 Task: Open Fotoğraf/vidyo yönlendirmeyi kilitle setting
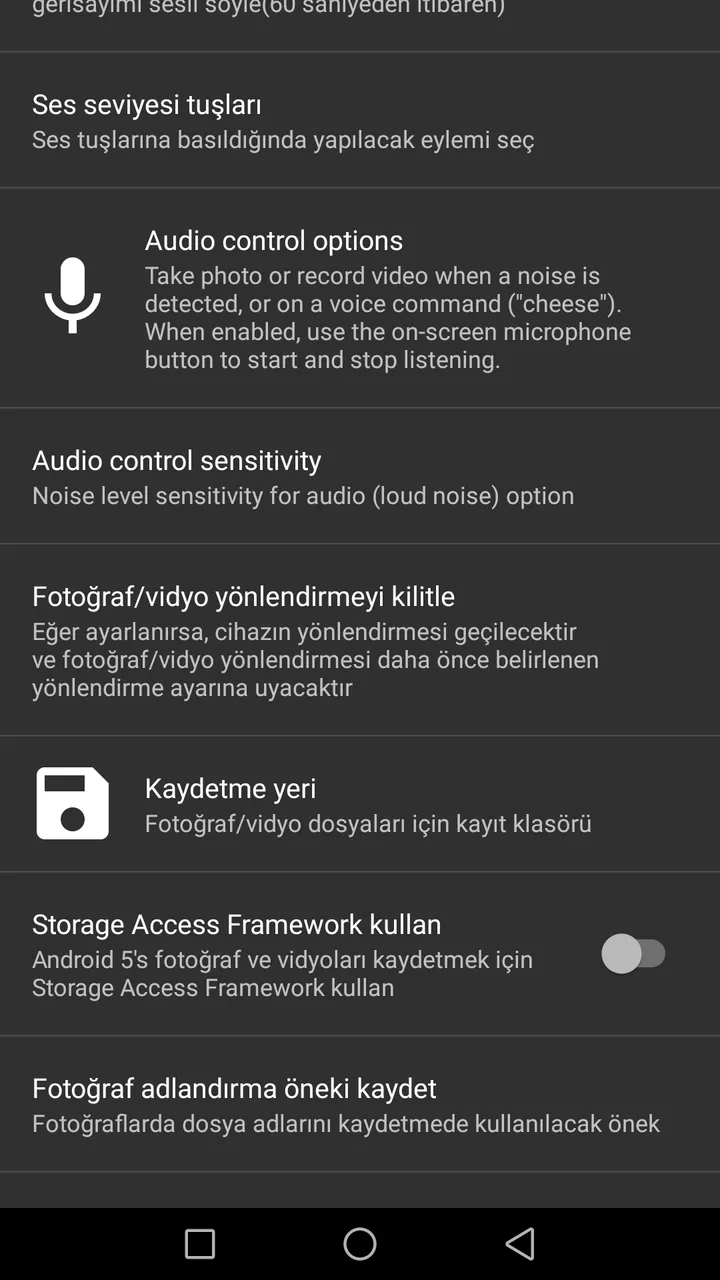[360, 640]
